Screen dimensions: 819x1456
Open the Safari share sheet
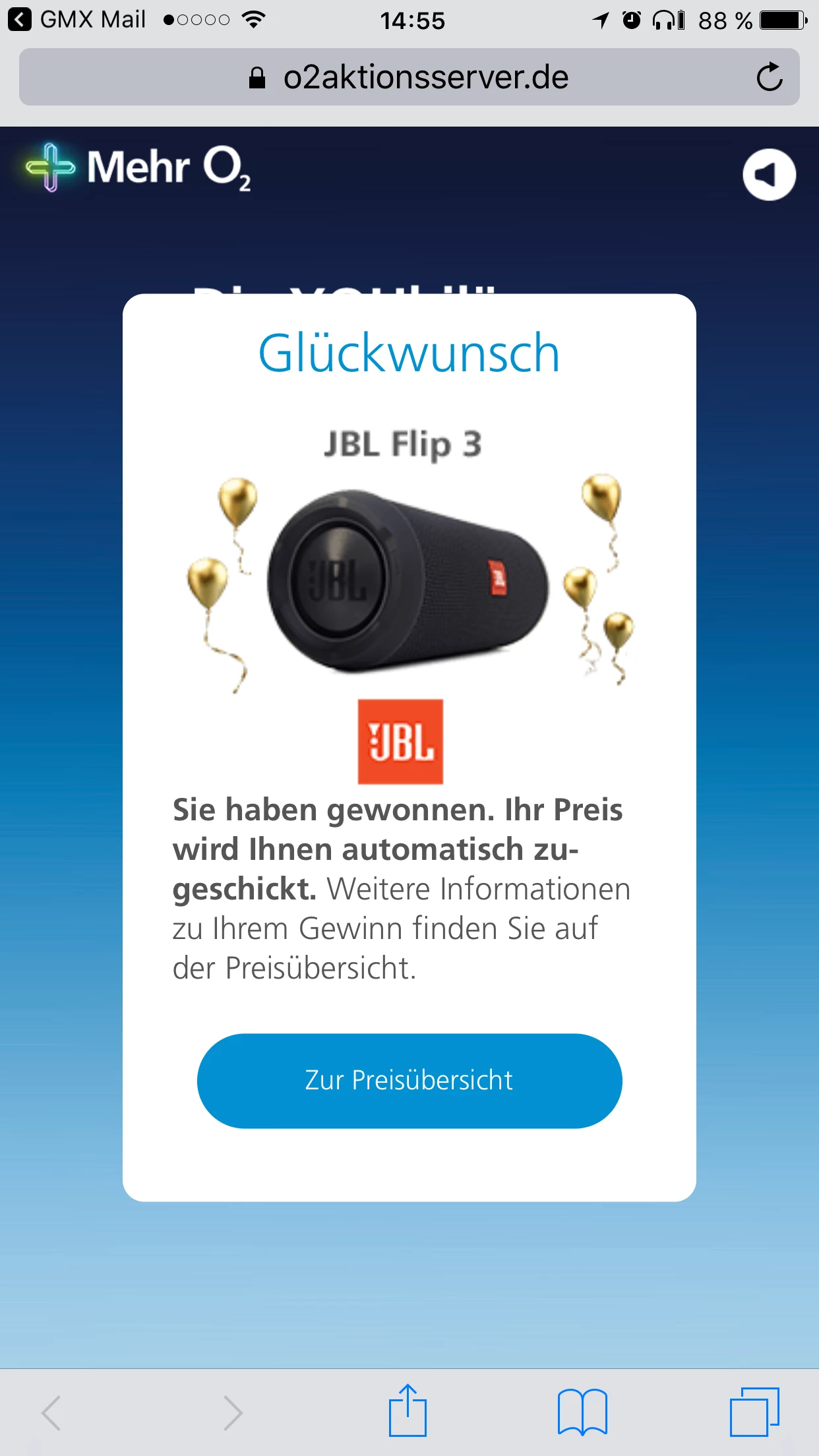click(408, 1411)
